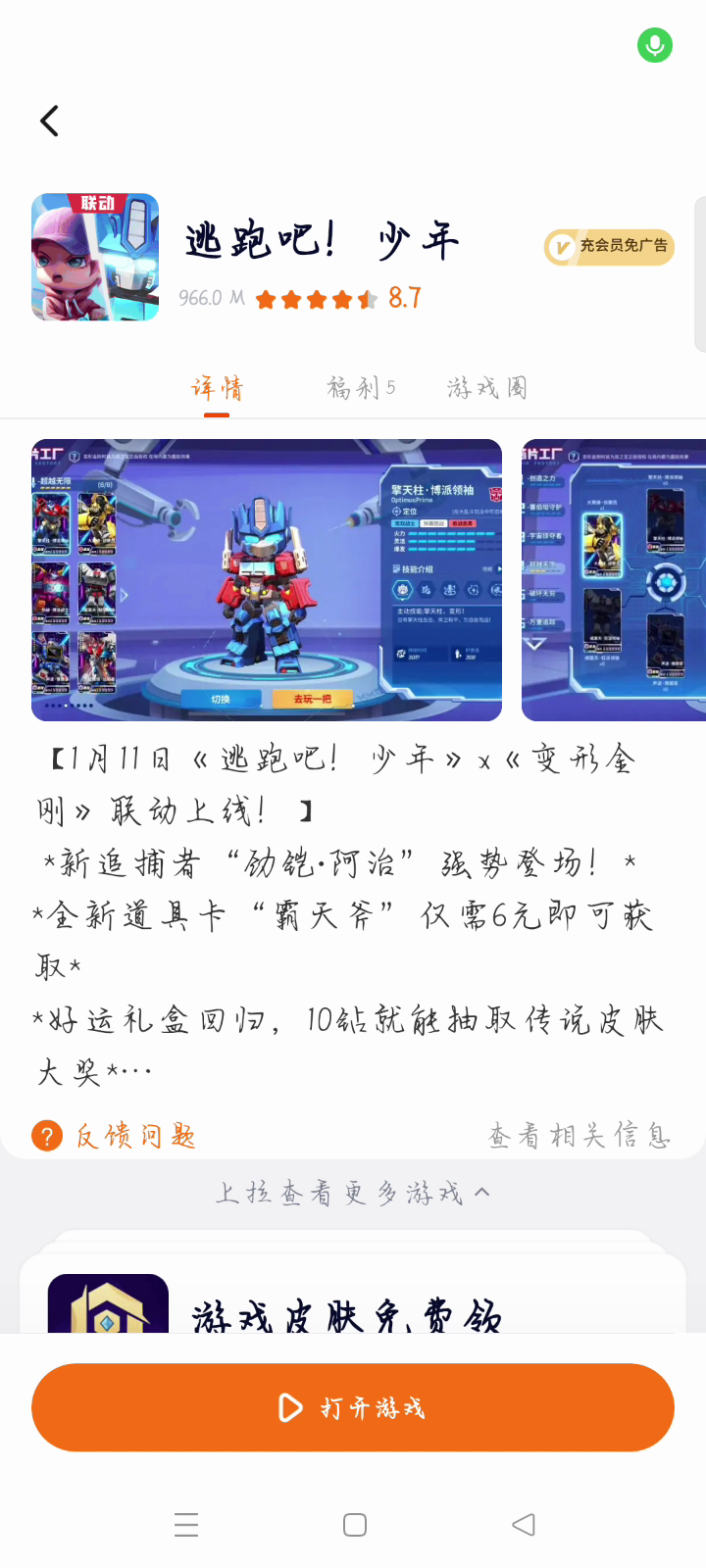
Task: Open 查看相关信息
Action: pyautogui.click(x=579, y=1136)
